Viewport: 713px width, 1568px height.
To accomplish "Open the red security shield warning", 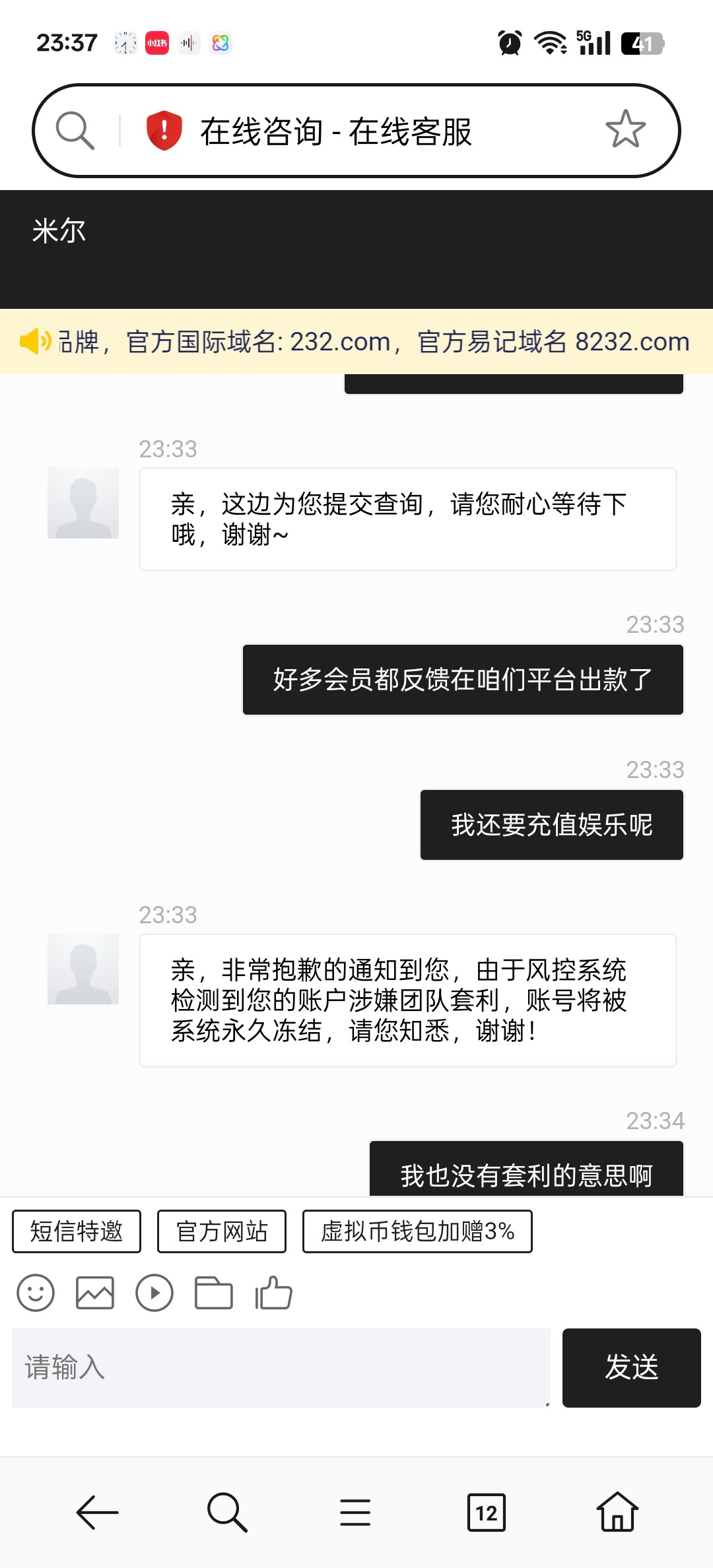I will click(164, 131).
